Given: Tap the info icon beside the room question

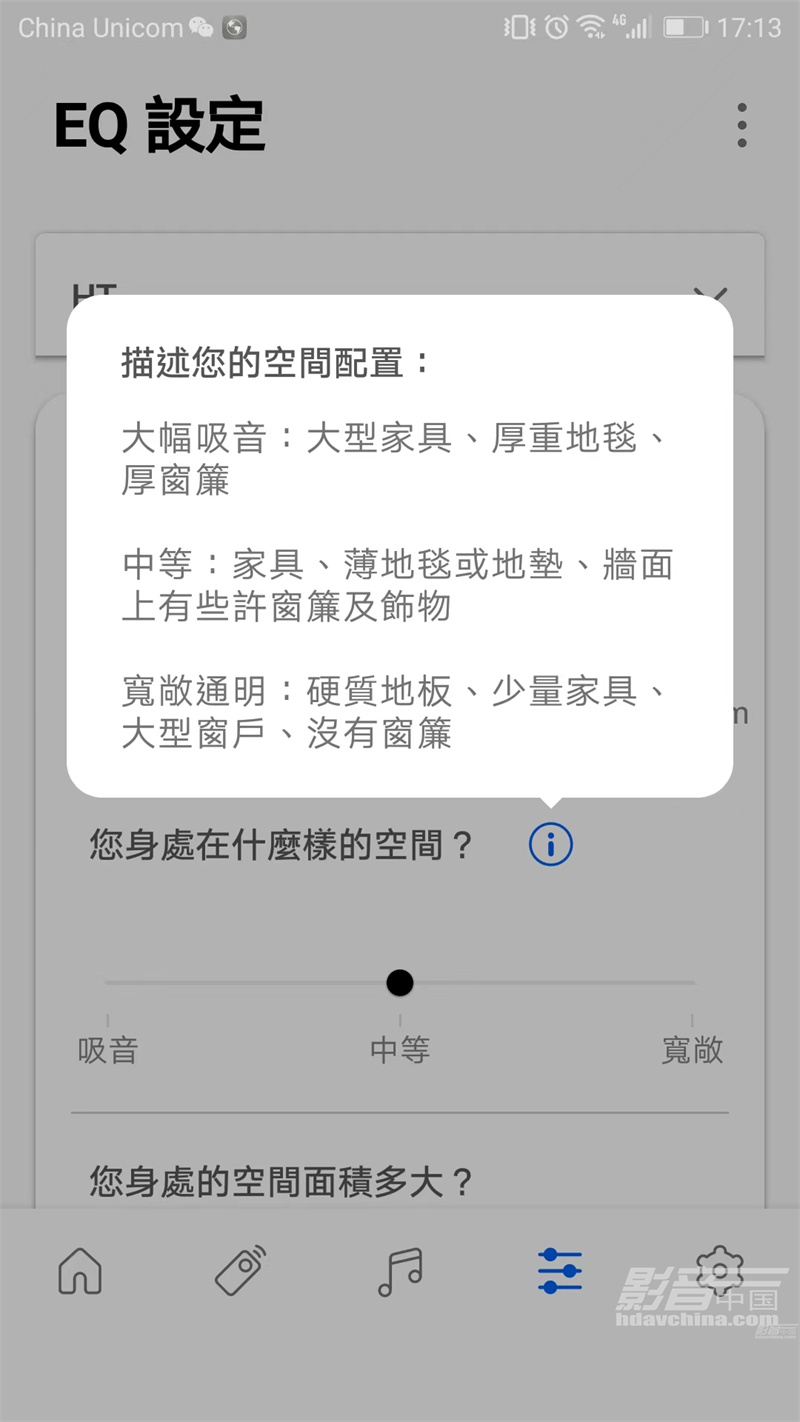Looking at the screenshot, I should point(549,843).
